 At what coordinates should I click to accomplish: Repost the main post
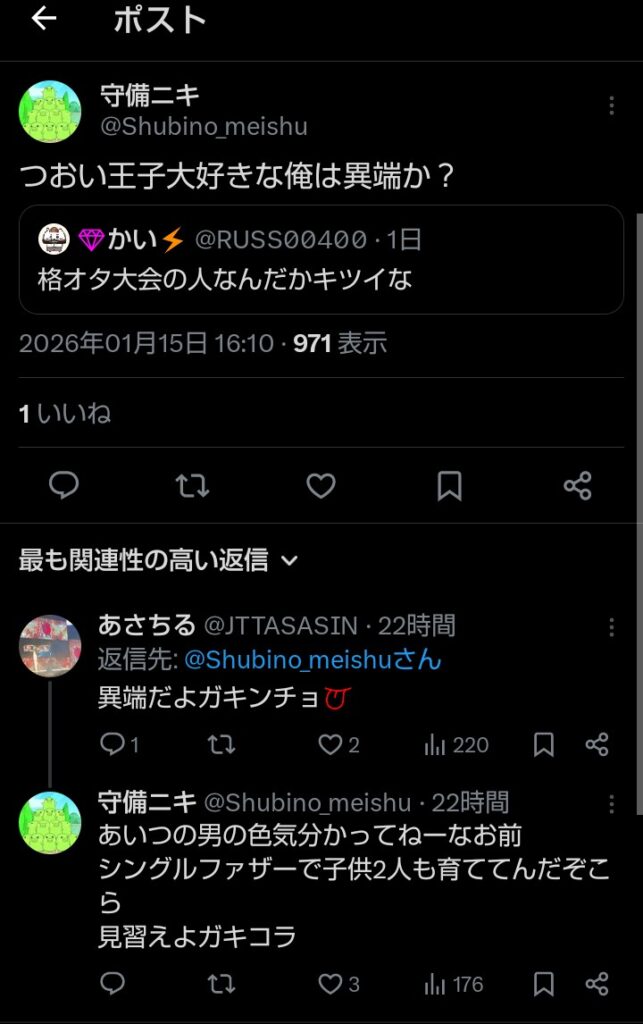coord(192,486)
